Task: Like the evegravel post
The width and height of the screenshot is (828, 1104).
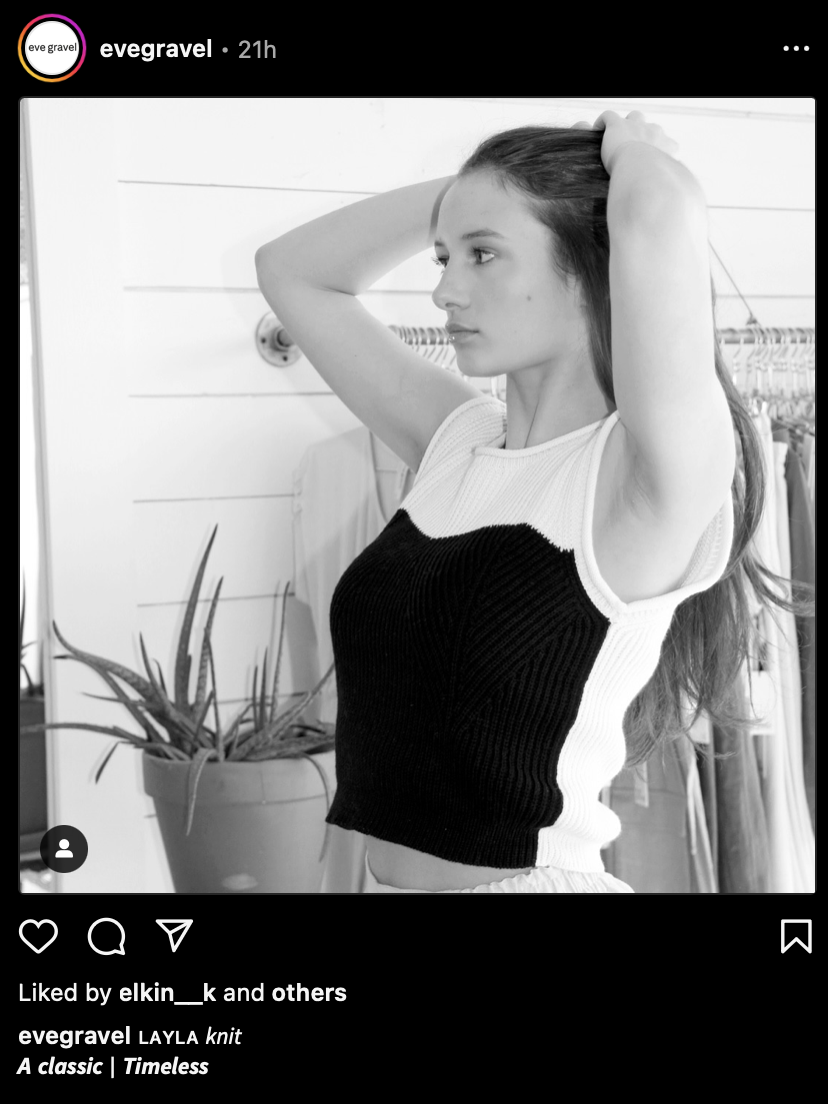Action: click(x=39, y=936)
